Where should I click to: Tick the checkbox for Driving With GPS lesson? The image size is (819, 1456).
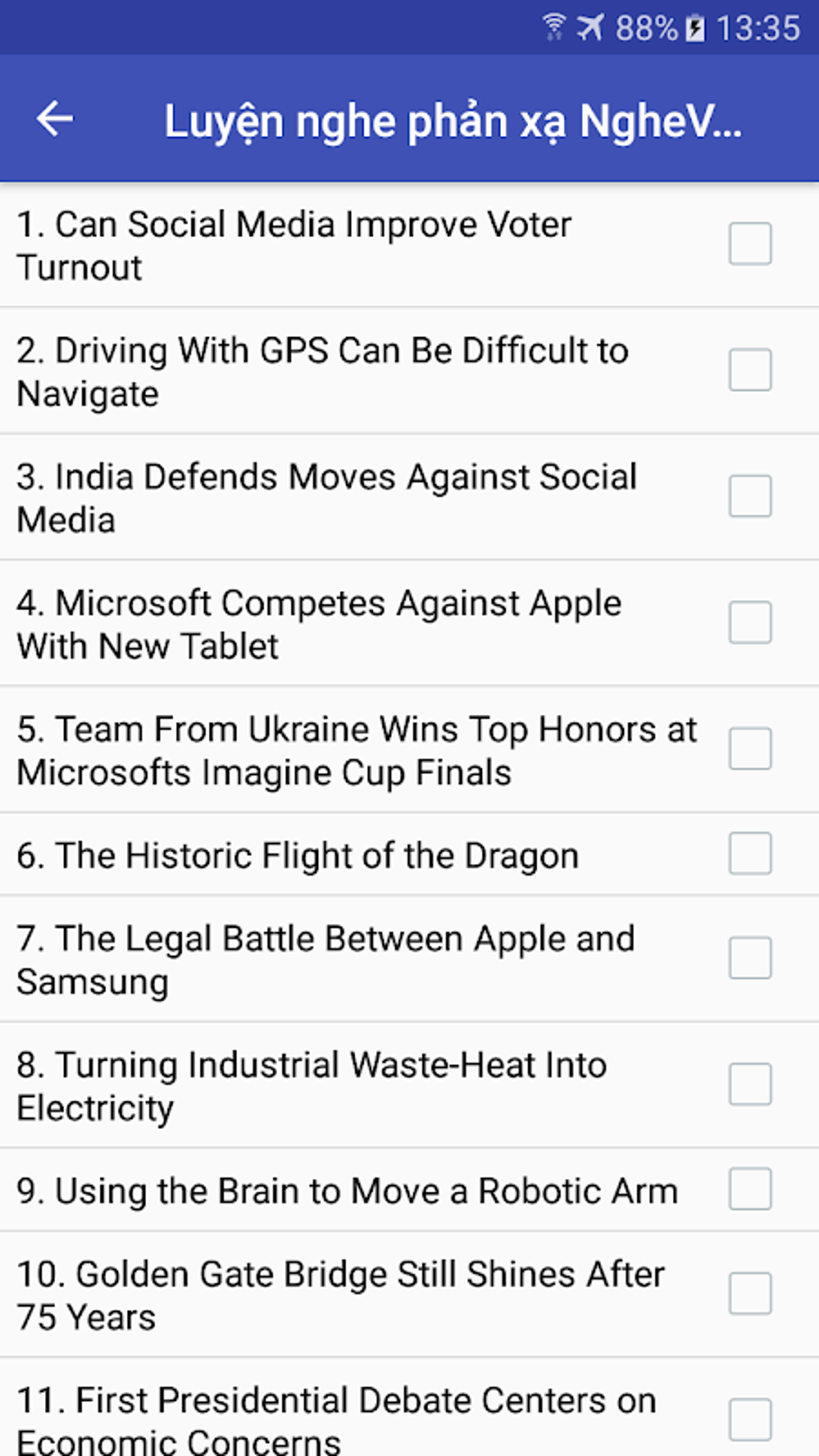click(x=750, y=369)
